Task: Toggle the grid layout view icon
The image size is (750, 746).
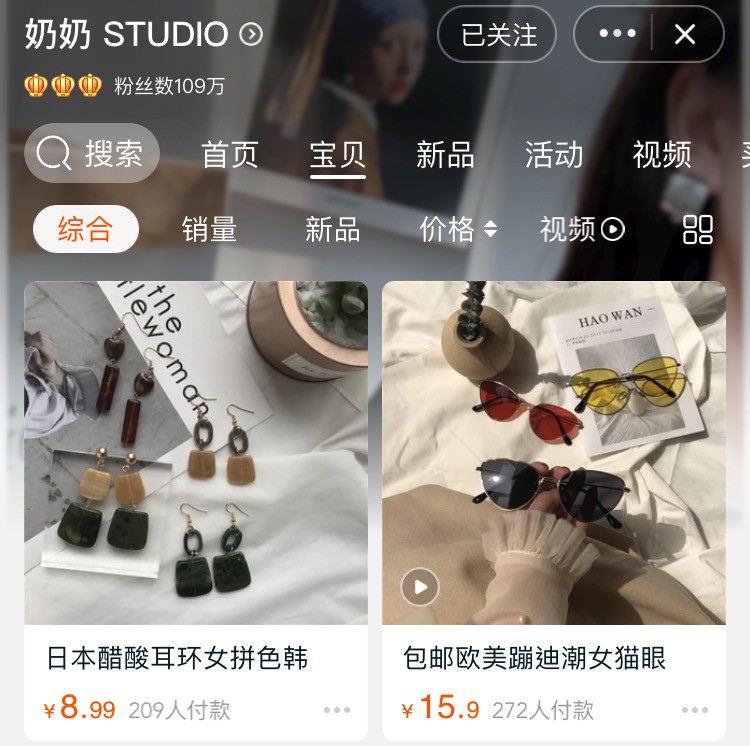Action: [x=698, y=229]
